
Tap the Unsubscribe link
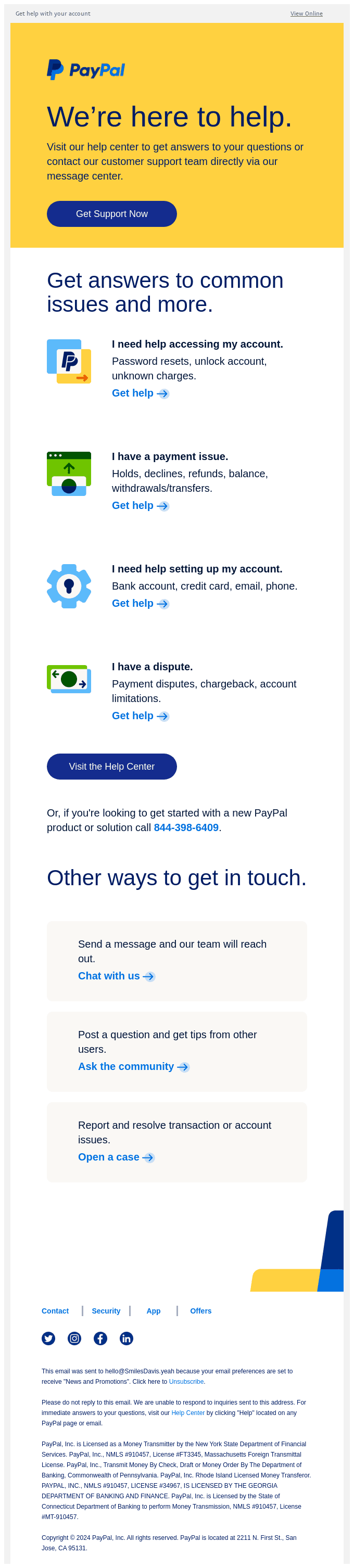(186, 1382)
